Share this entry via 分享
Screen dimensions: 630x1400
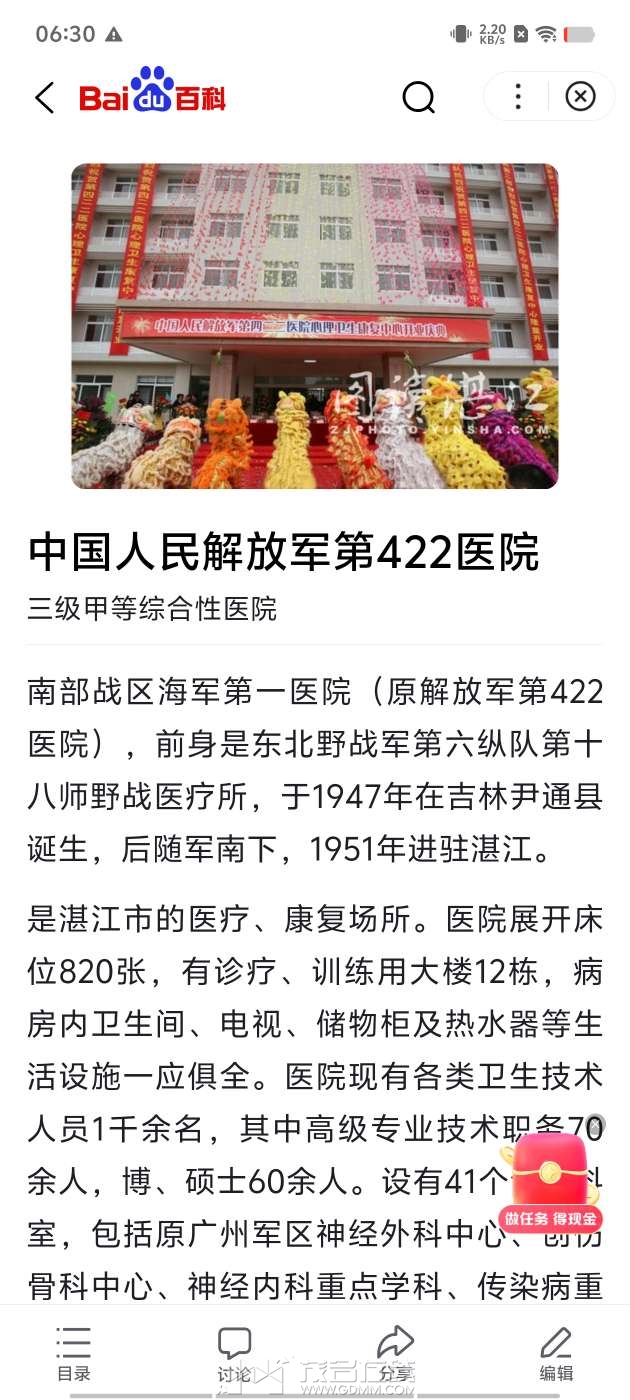click(396, 1353)
